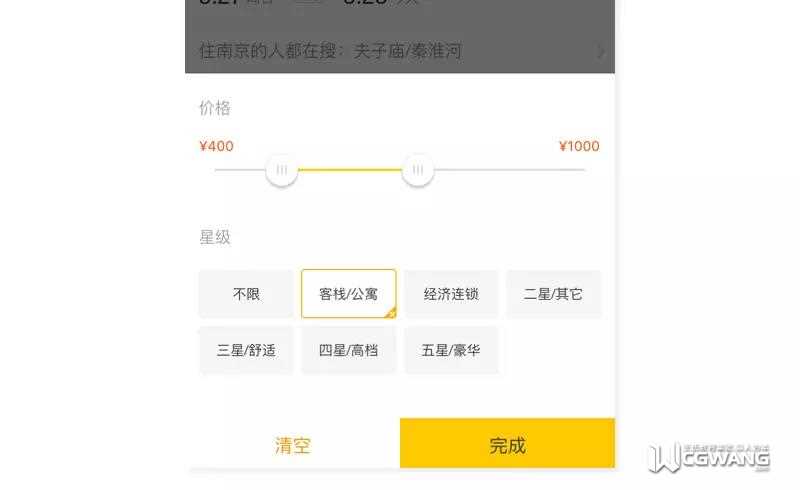The image size is (800, 490).
Task: Pick the 二星/其它 filter chip
Action: pyautogui.click(x=553, y=294)
